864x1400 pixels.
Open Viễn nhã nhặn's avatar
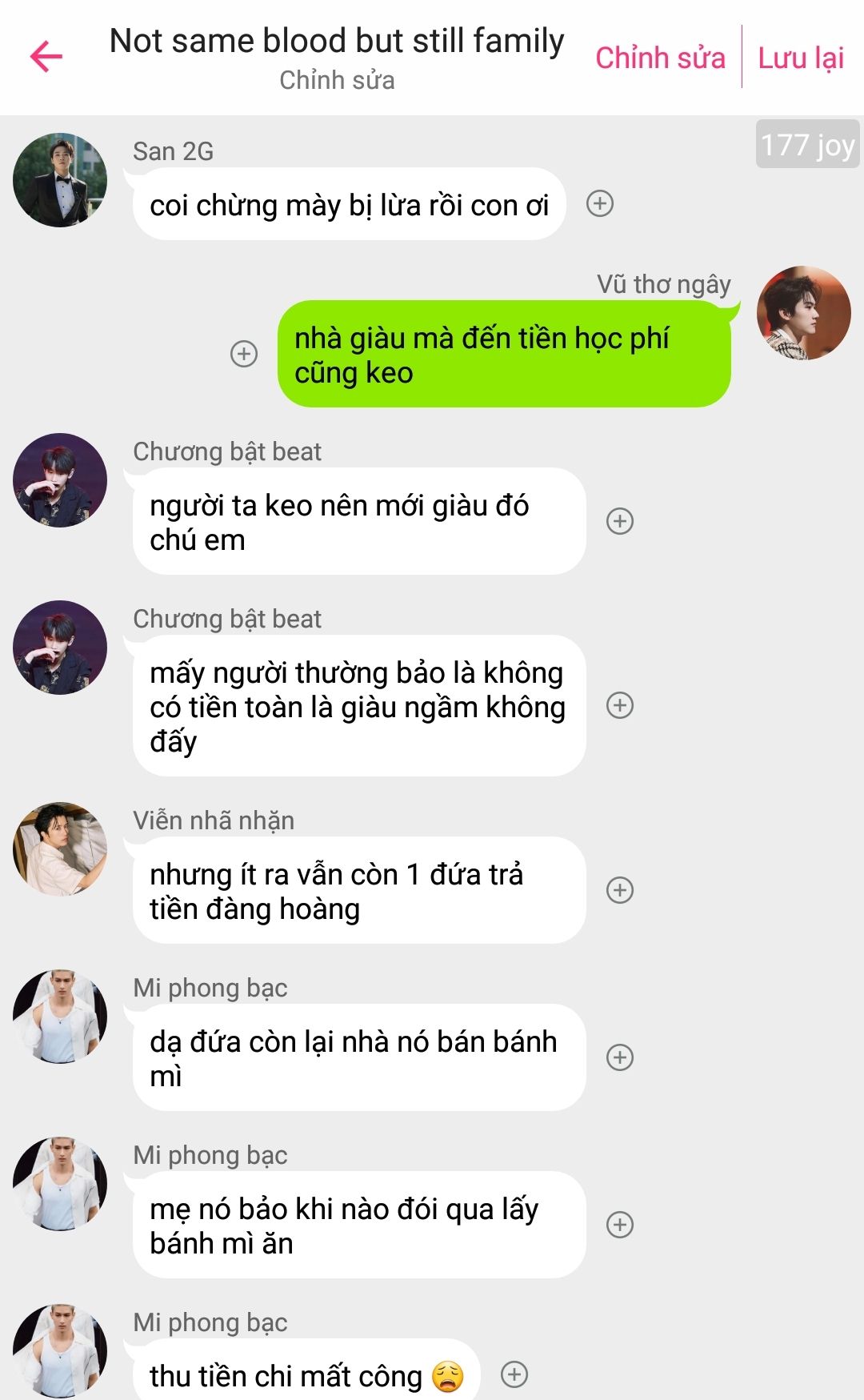(x=60, y=848)
